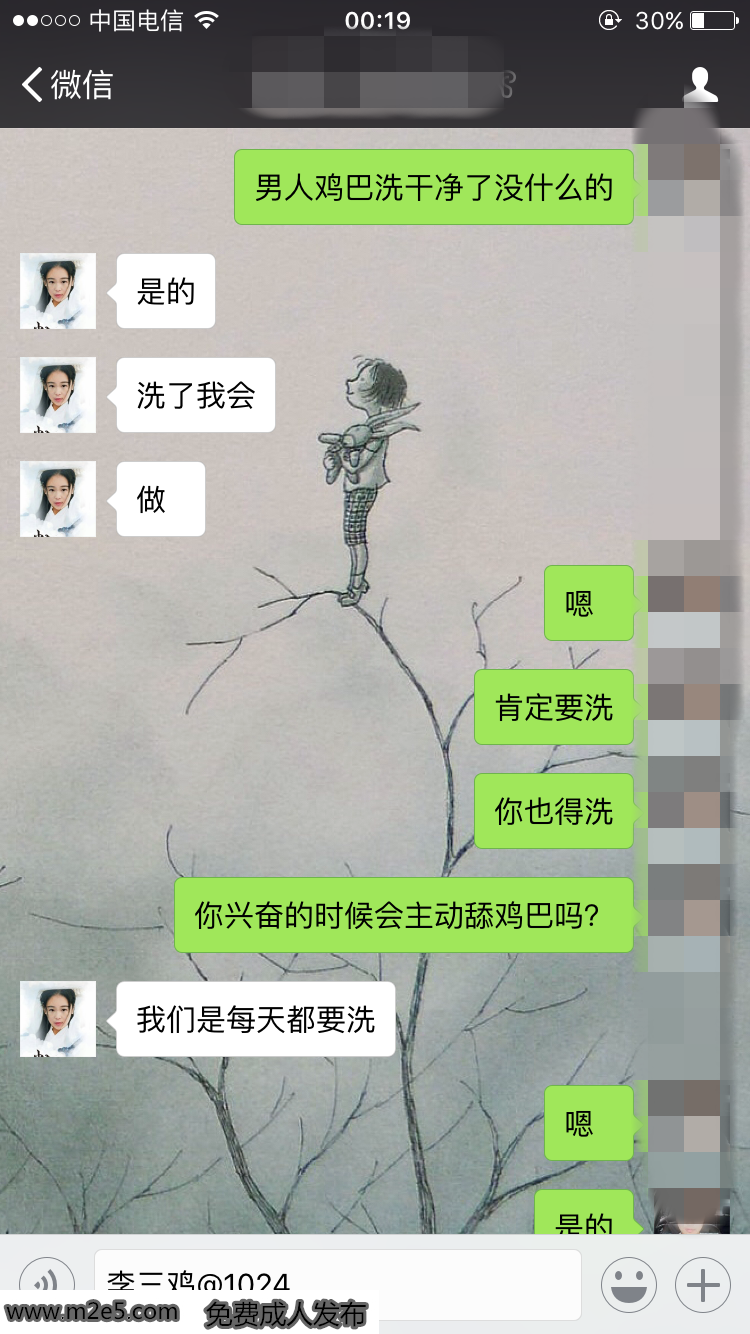Open the emoji sticker panel

pyautogui.click(x=629, y=1284)
